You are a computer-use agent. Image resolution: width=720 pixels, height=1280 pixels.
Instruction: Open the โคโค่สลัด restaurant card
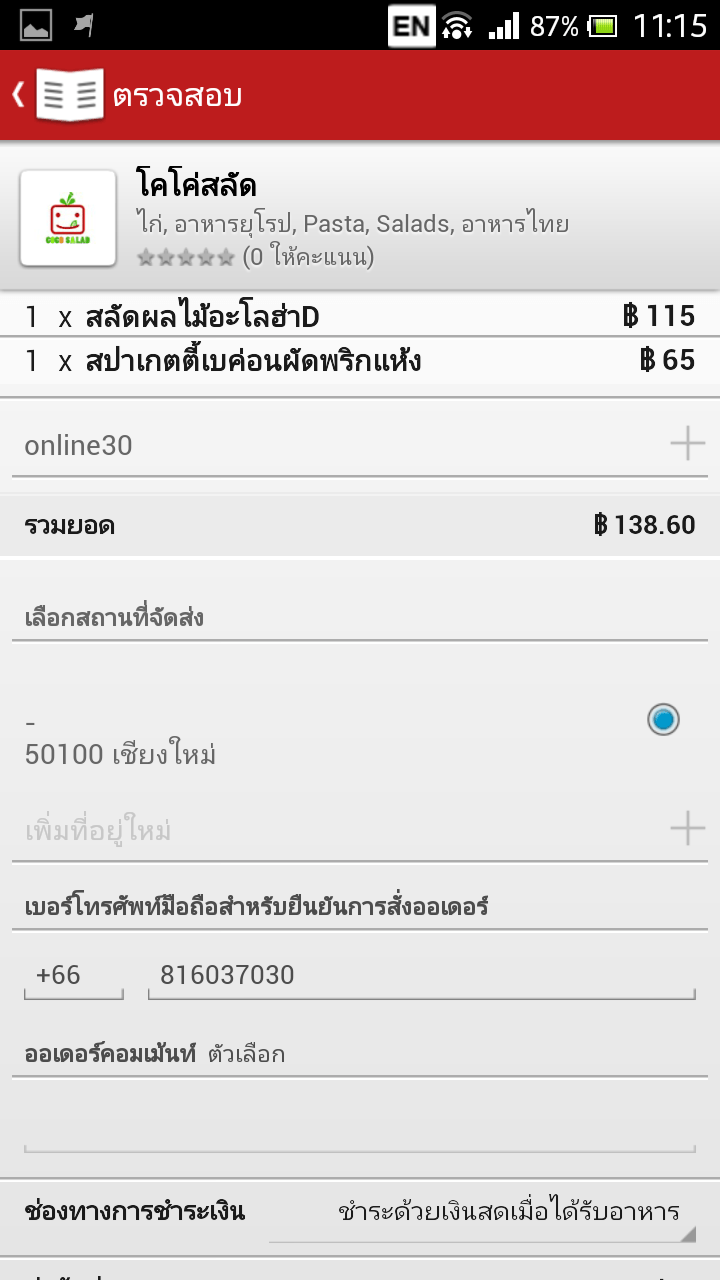[x=360, y=216]
